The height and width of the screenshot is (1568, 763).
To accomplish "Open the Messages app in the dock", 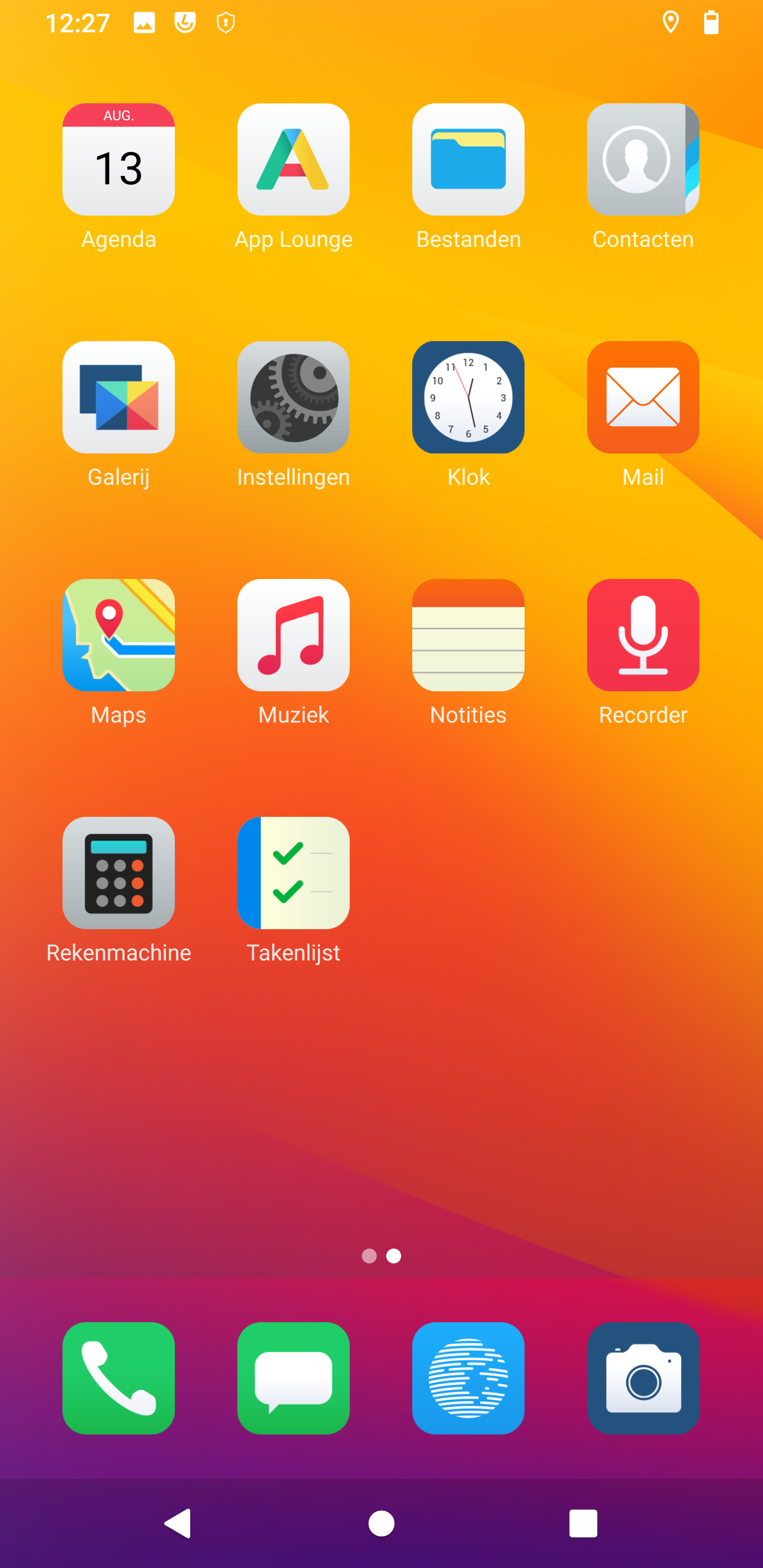I will [x=294, y=1378].
